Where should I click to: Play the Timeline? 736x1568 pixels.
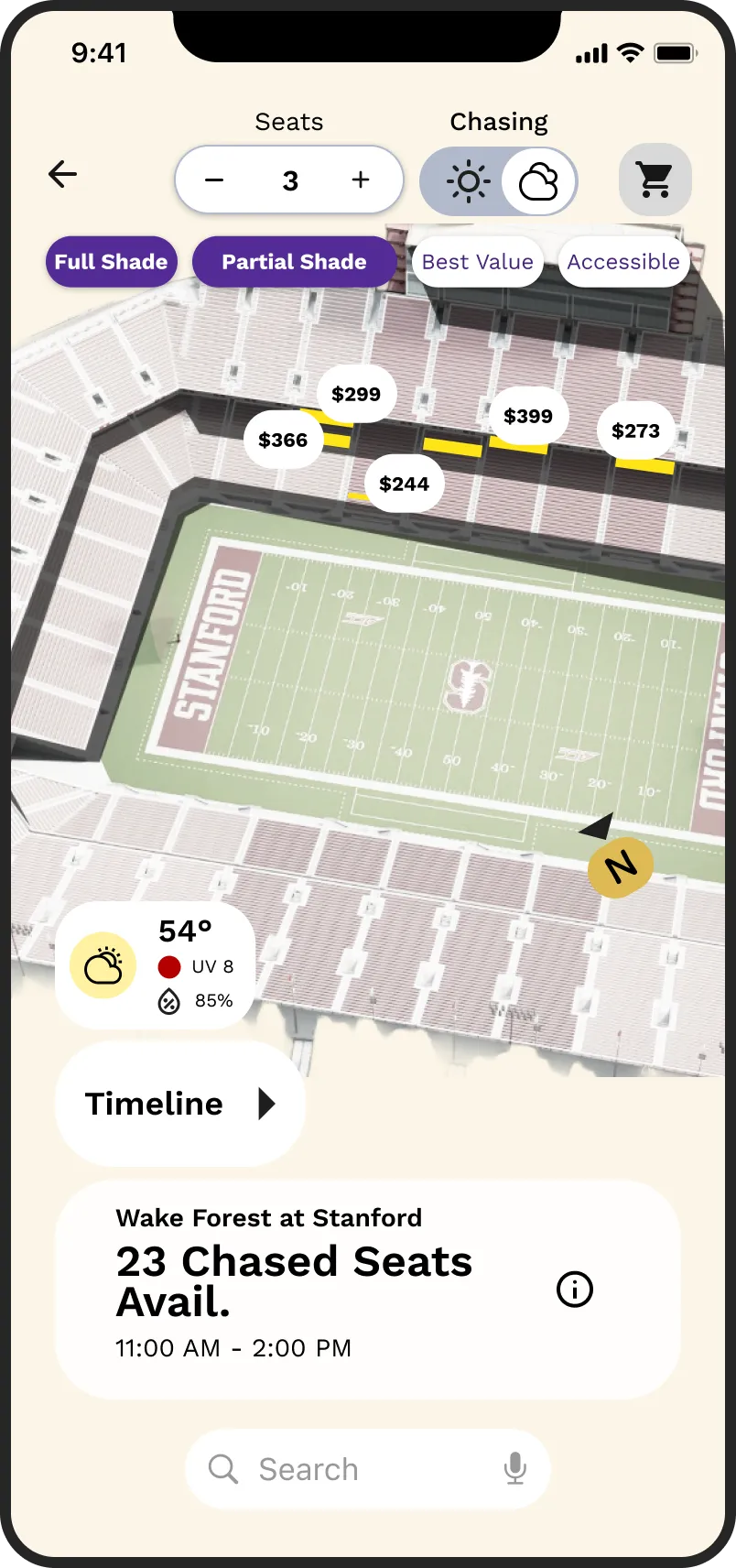[x=179, y=1104]
